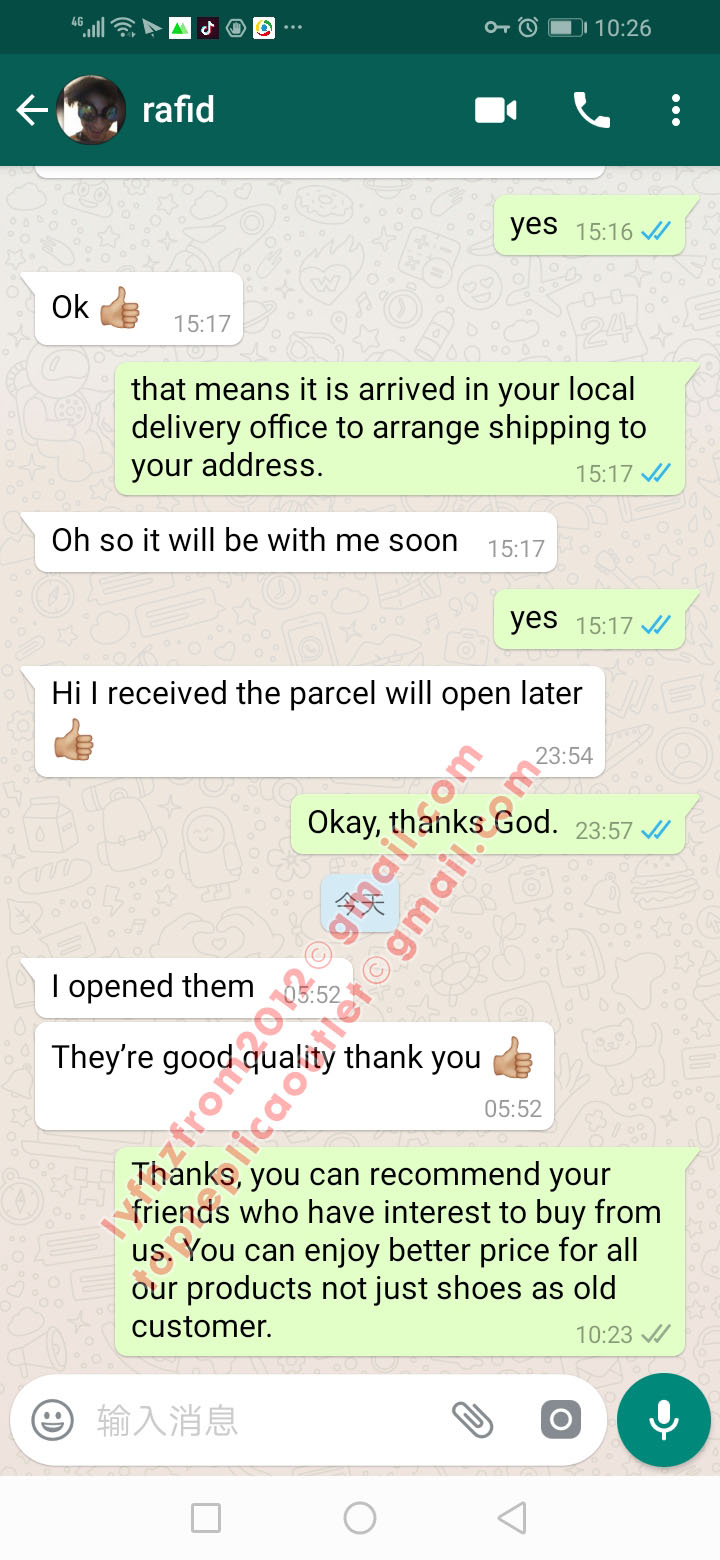Tap the message input field
The height and width of the screenshot is (1560, 720).
(x=260, y=1420)
